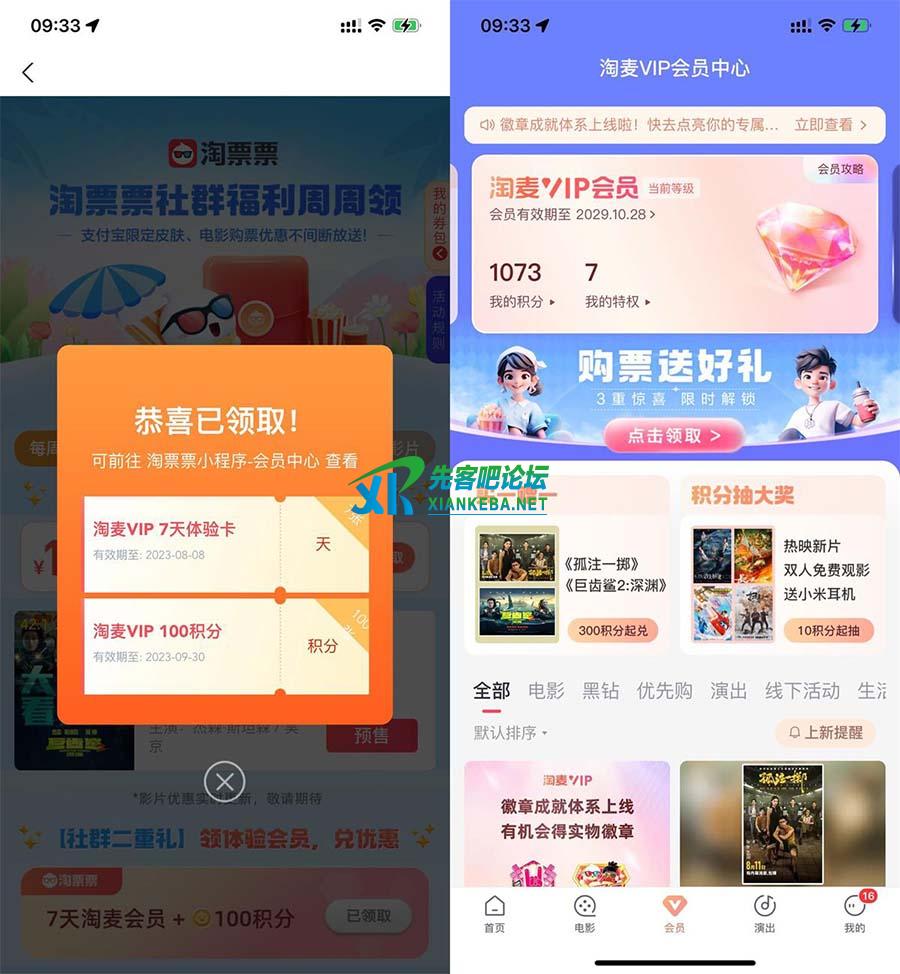Select the 线下活动 category tab

click(802, 691)
